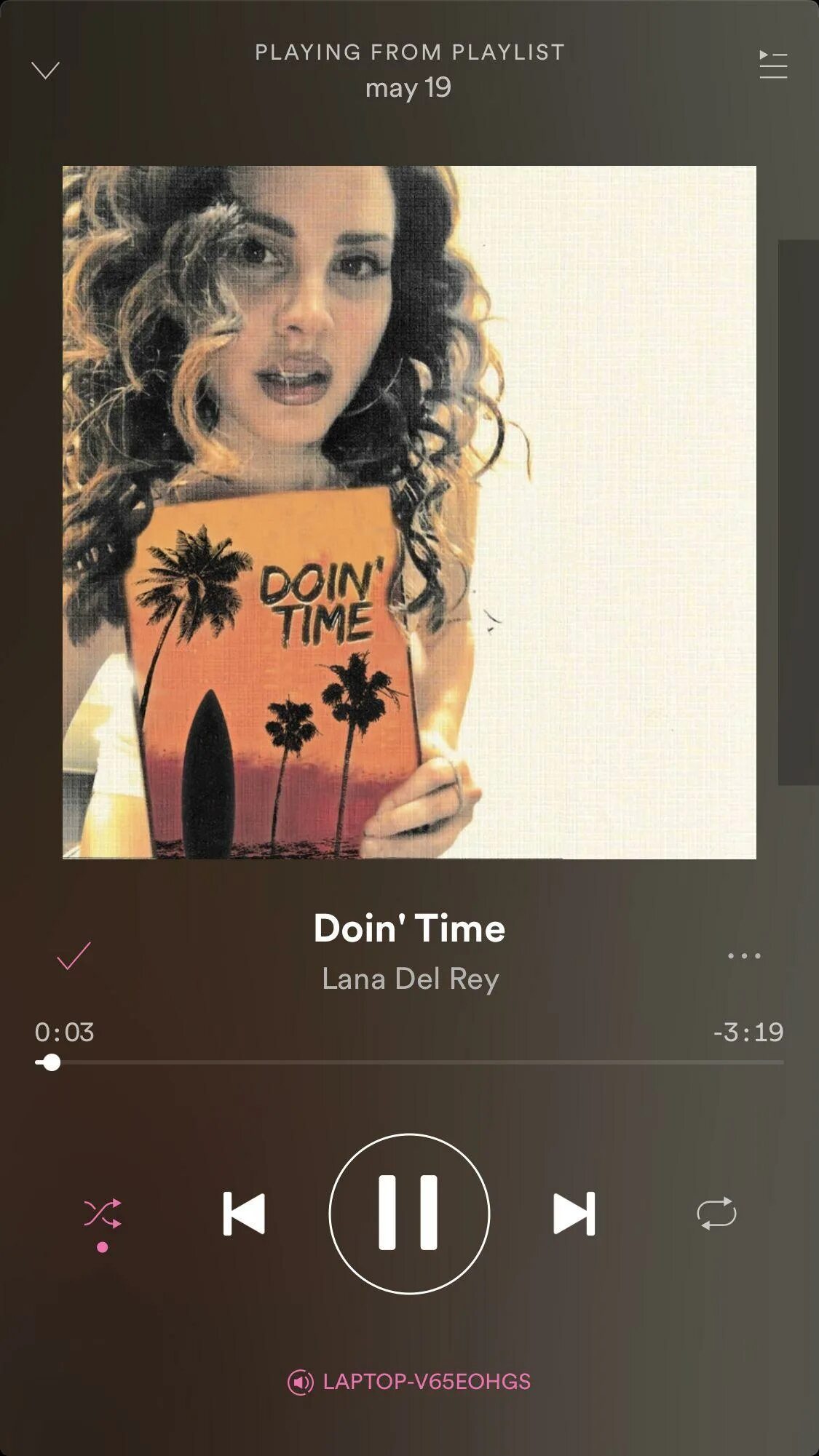Viewport: 819px width, 1456px height.
Task: Turn off shuffle mode
Action: (x=103, y=1214)
